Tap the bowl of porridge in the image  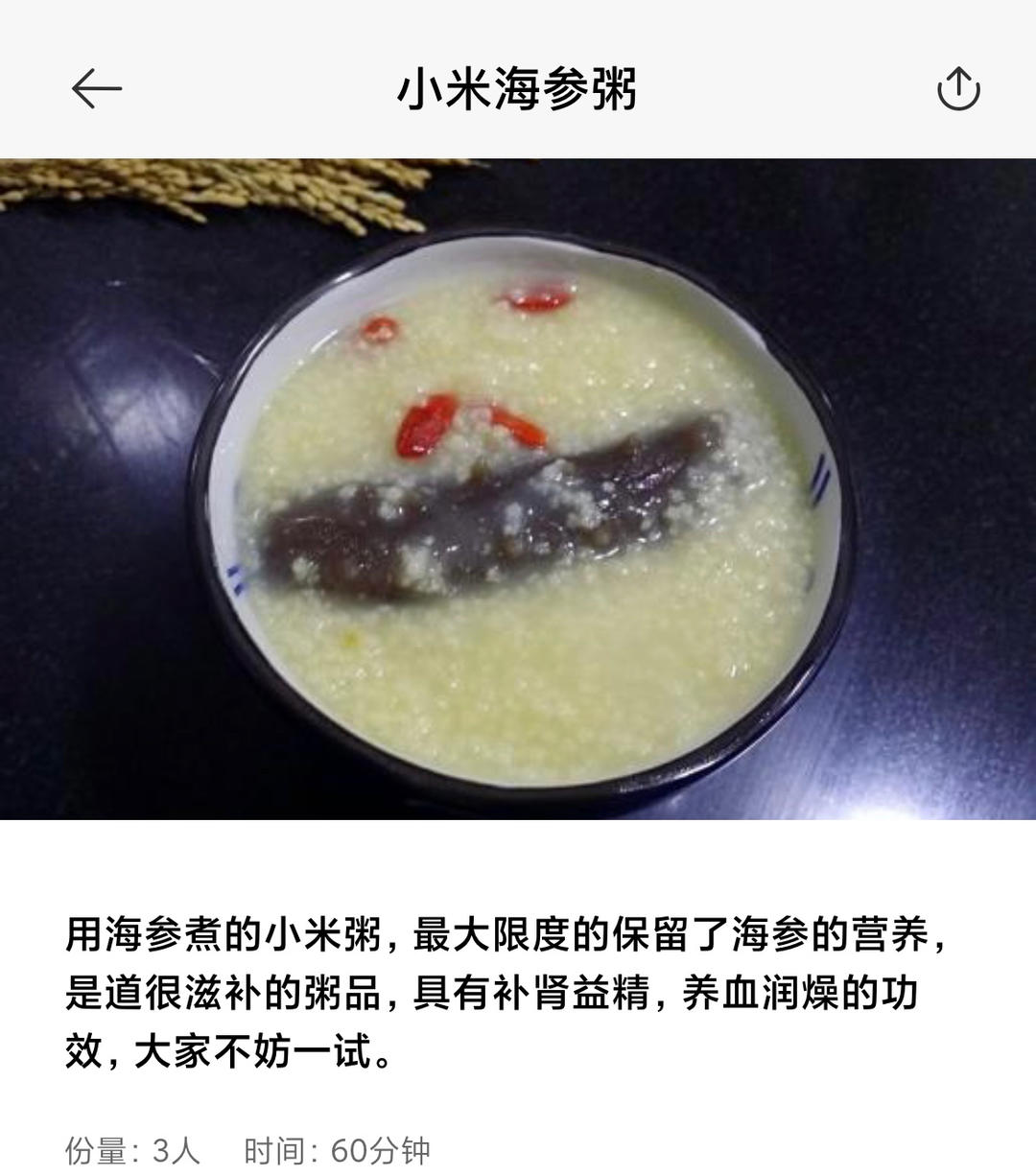518,508
